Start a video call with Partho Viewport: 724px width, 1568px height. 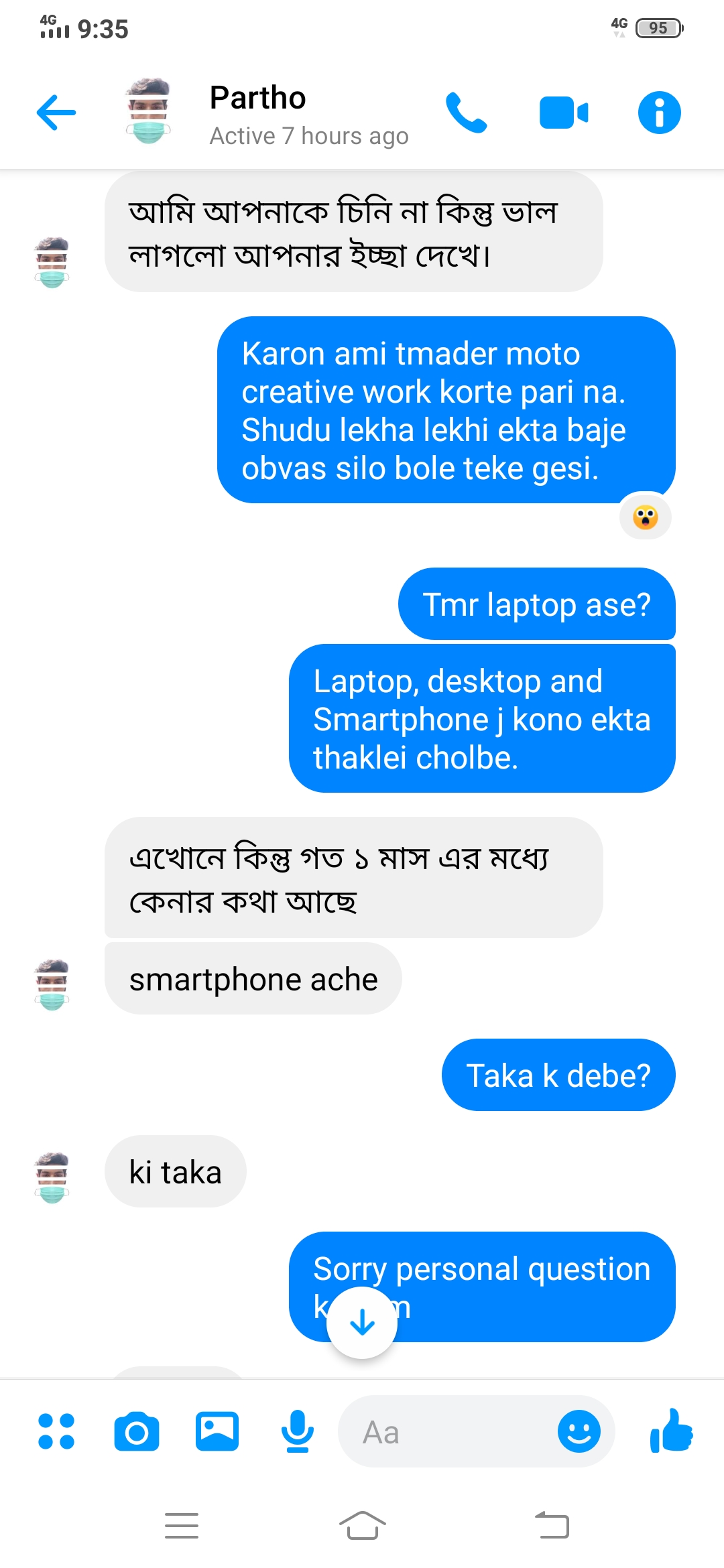point(563,113)
